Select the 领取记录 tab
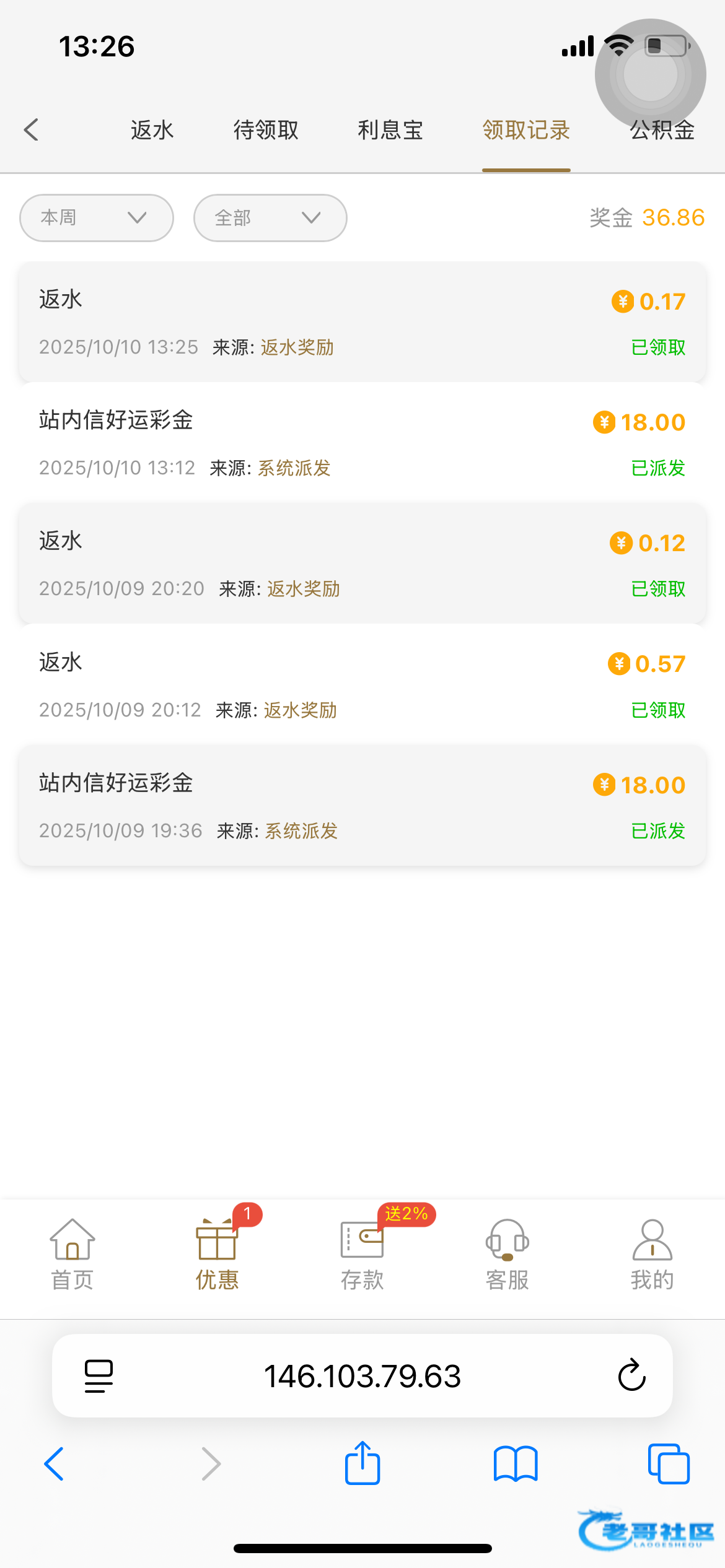Viewport: 725px width, 1568px height. coord(526,130)
